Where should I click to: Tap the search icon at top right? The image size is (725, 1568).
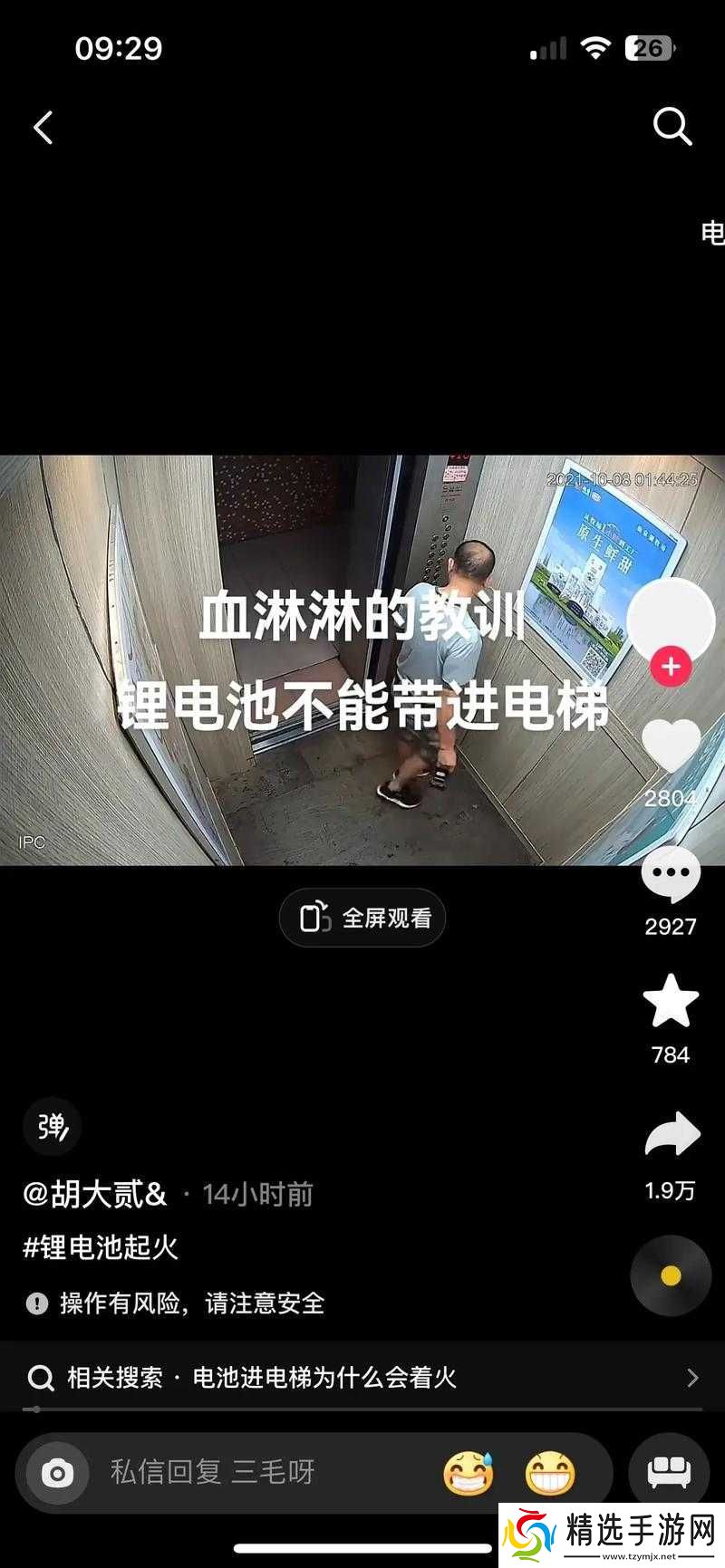[672, 127]
